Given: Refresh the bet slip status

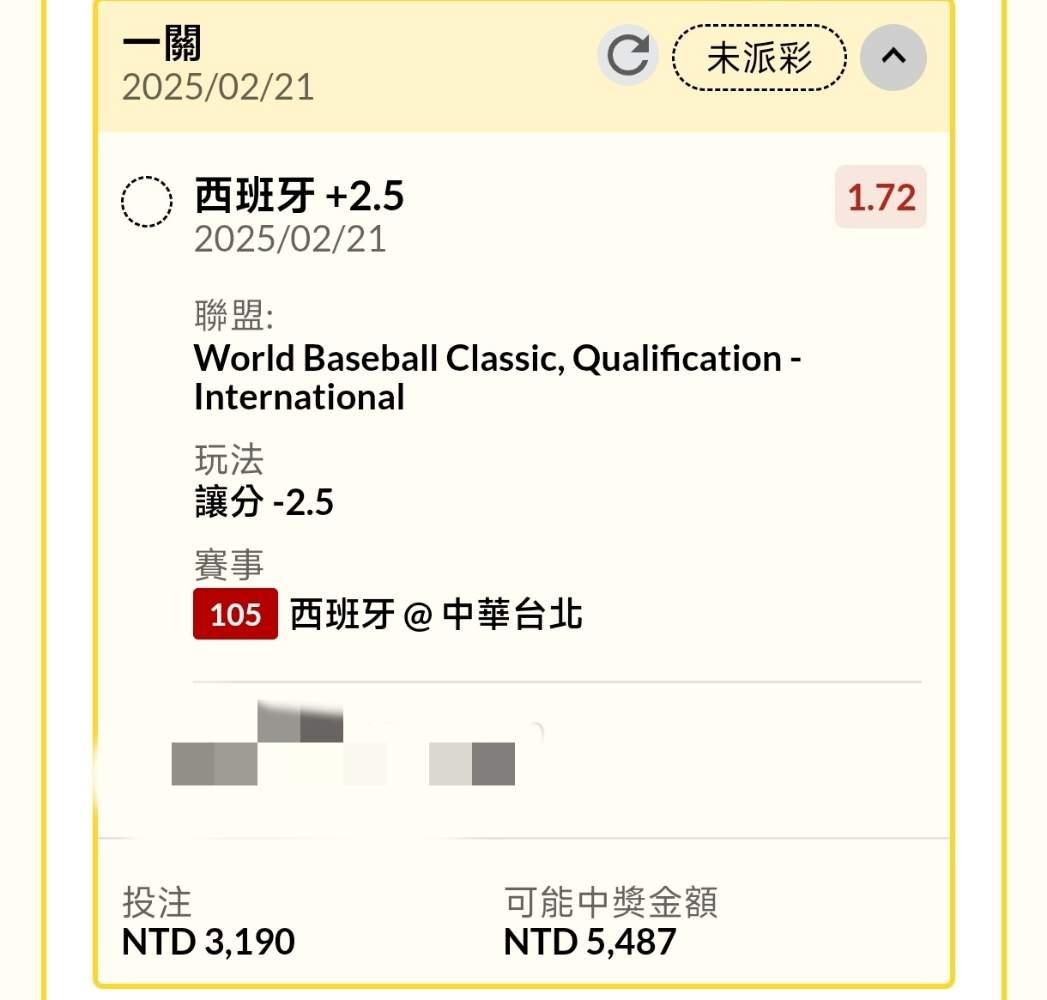Looking at the screenshot, I should (x=628, y=55).
